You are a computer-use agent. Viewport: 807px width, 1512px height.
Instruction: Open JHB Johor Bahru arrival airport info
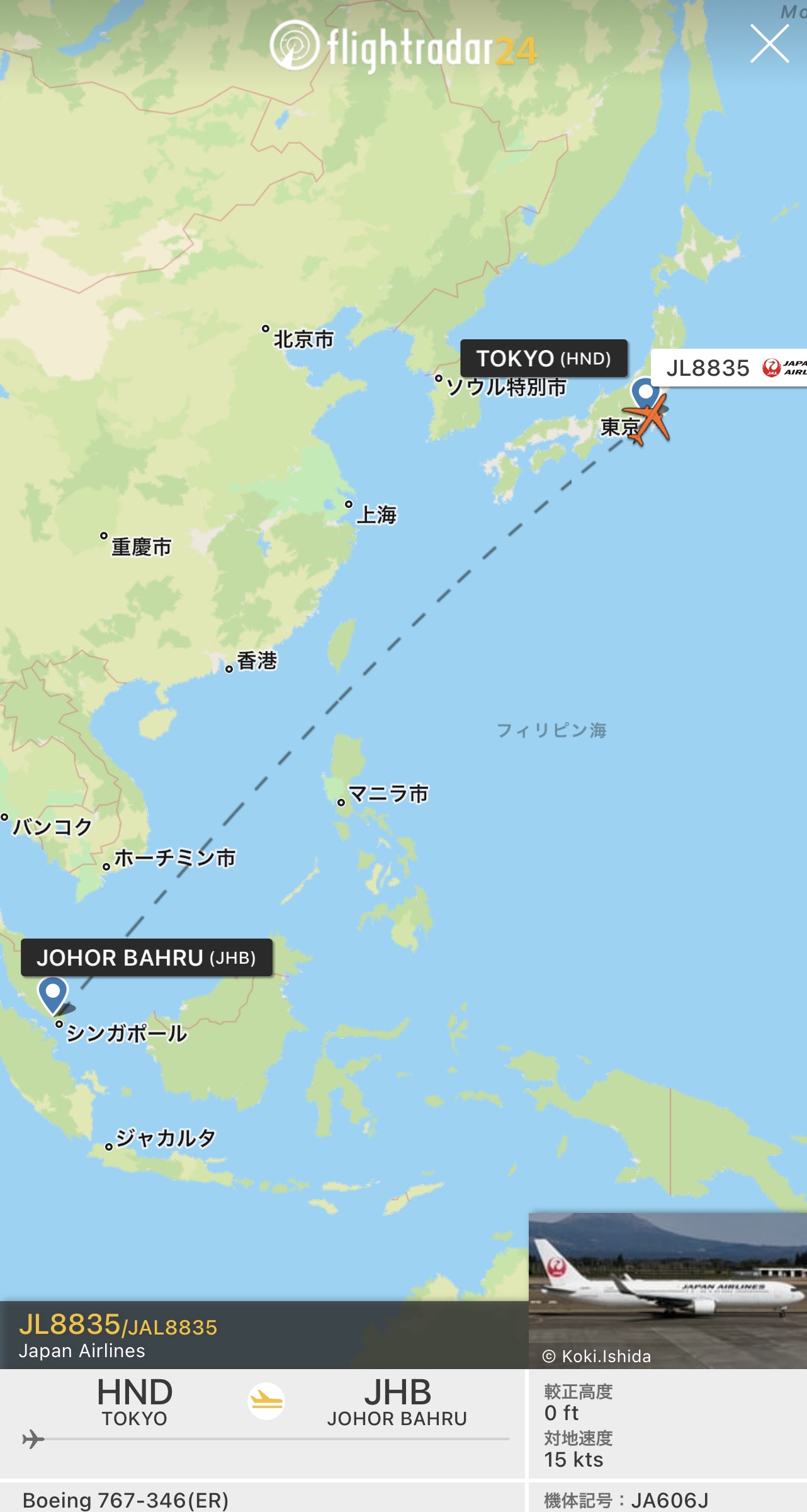point(397,1401)
